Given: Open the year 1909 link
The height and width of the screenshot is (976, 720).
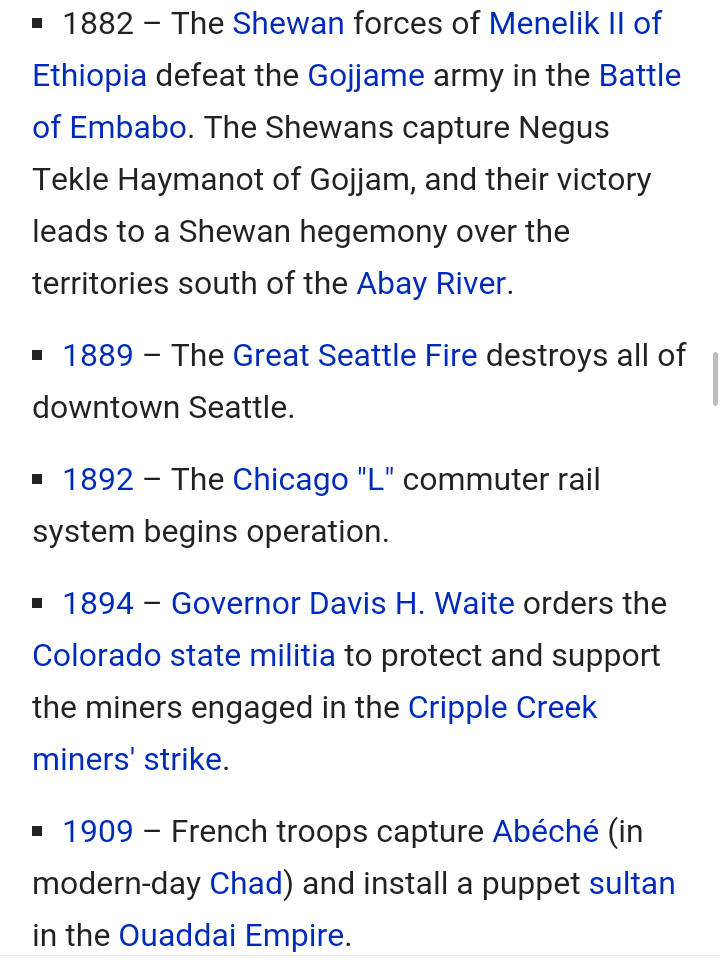Looking at the screenshot, I should (98, 832).
